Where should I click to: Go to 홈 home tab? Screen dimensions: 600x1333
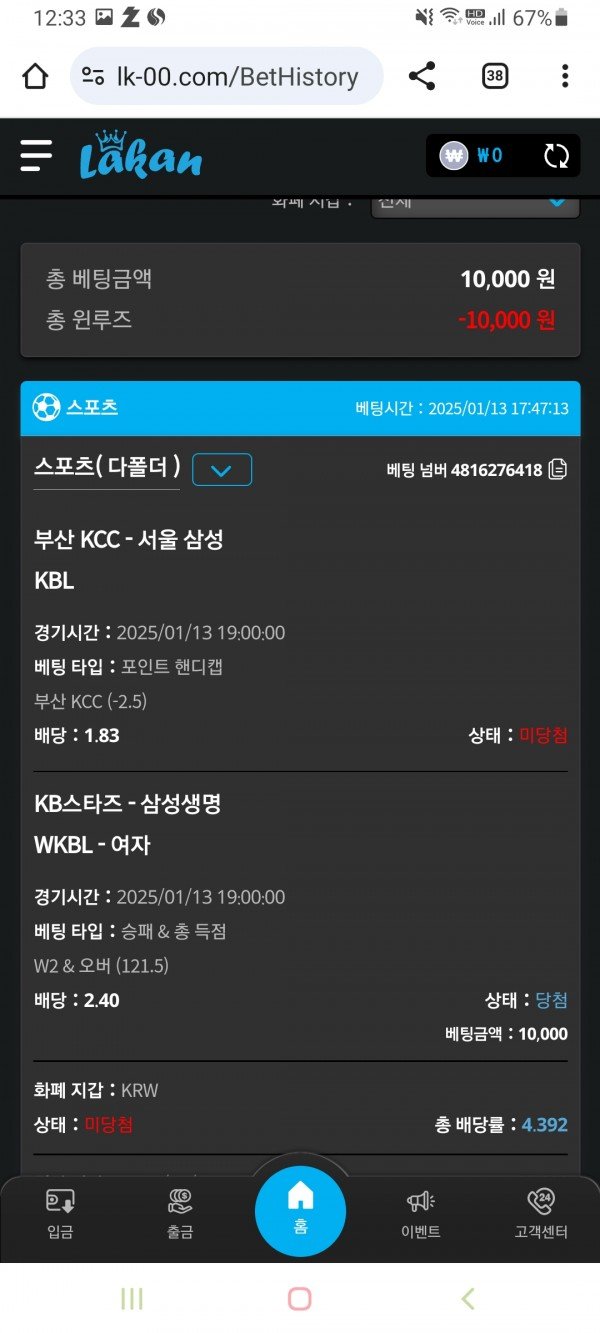point(300,1210)
